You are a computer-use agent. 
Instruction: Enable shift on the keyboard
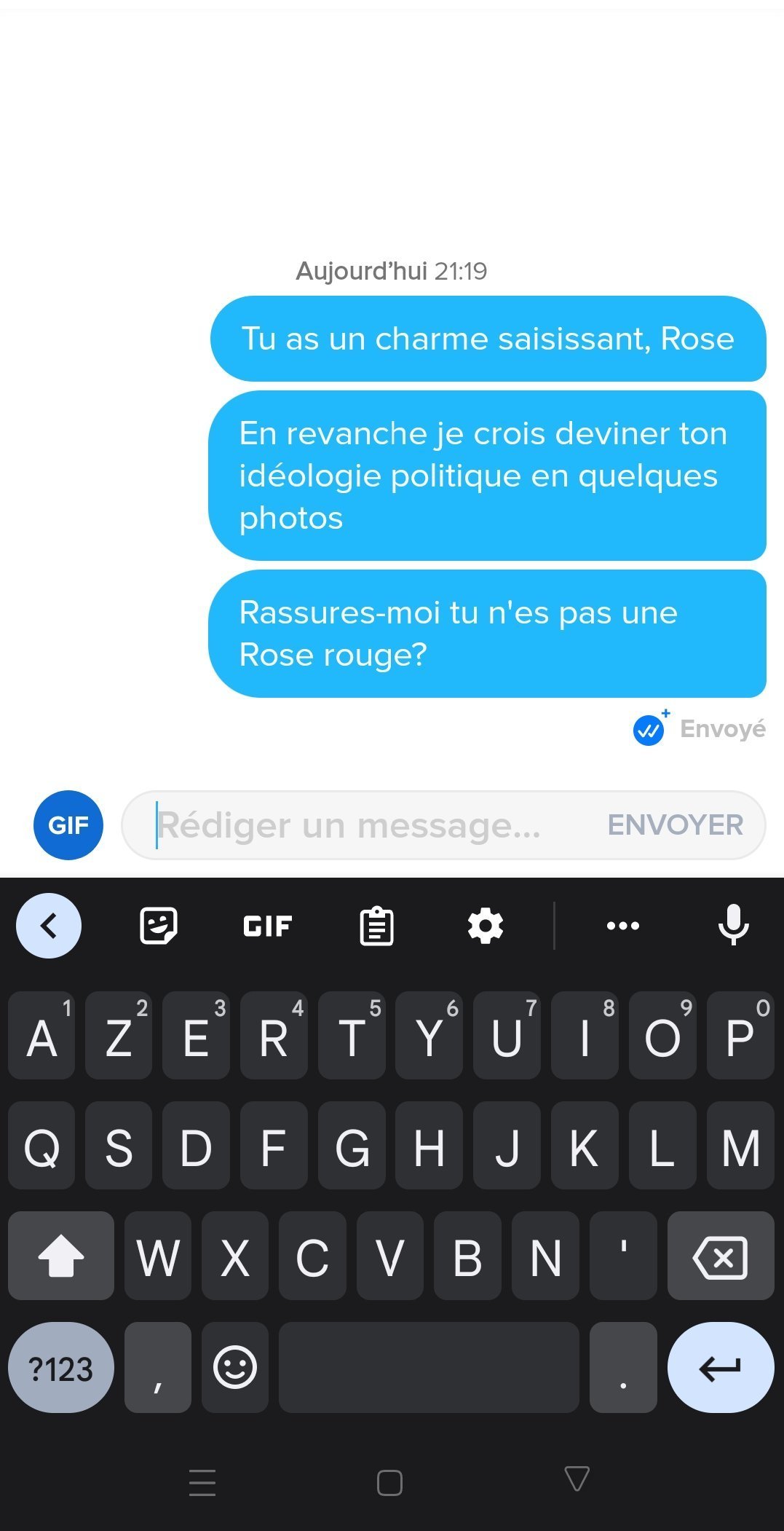[x=60, y=1256]
